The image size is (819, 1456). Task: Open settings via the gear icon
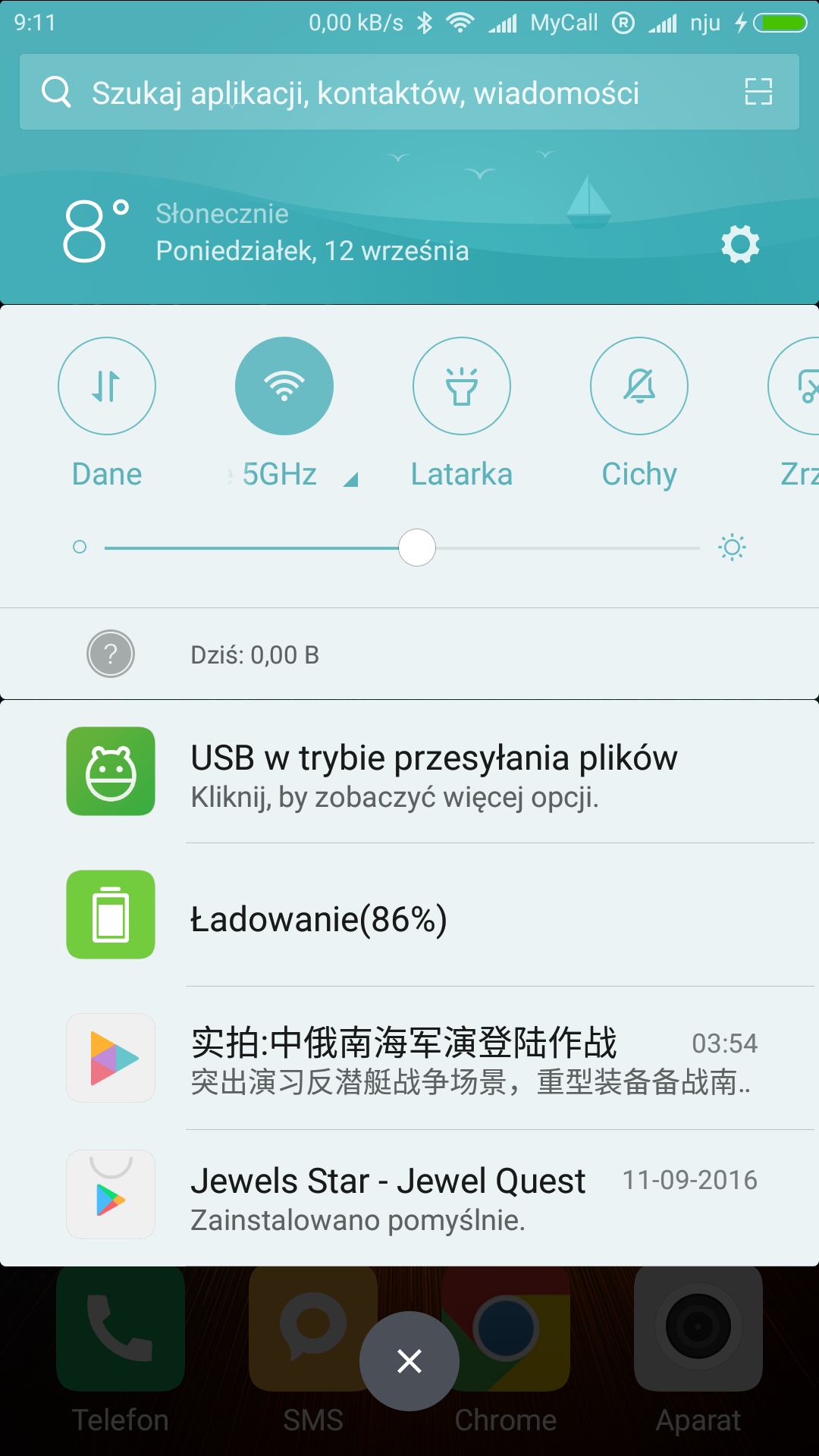coord(740,244)
